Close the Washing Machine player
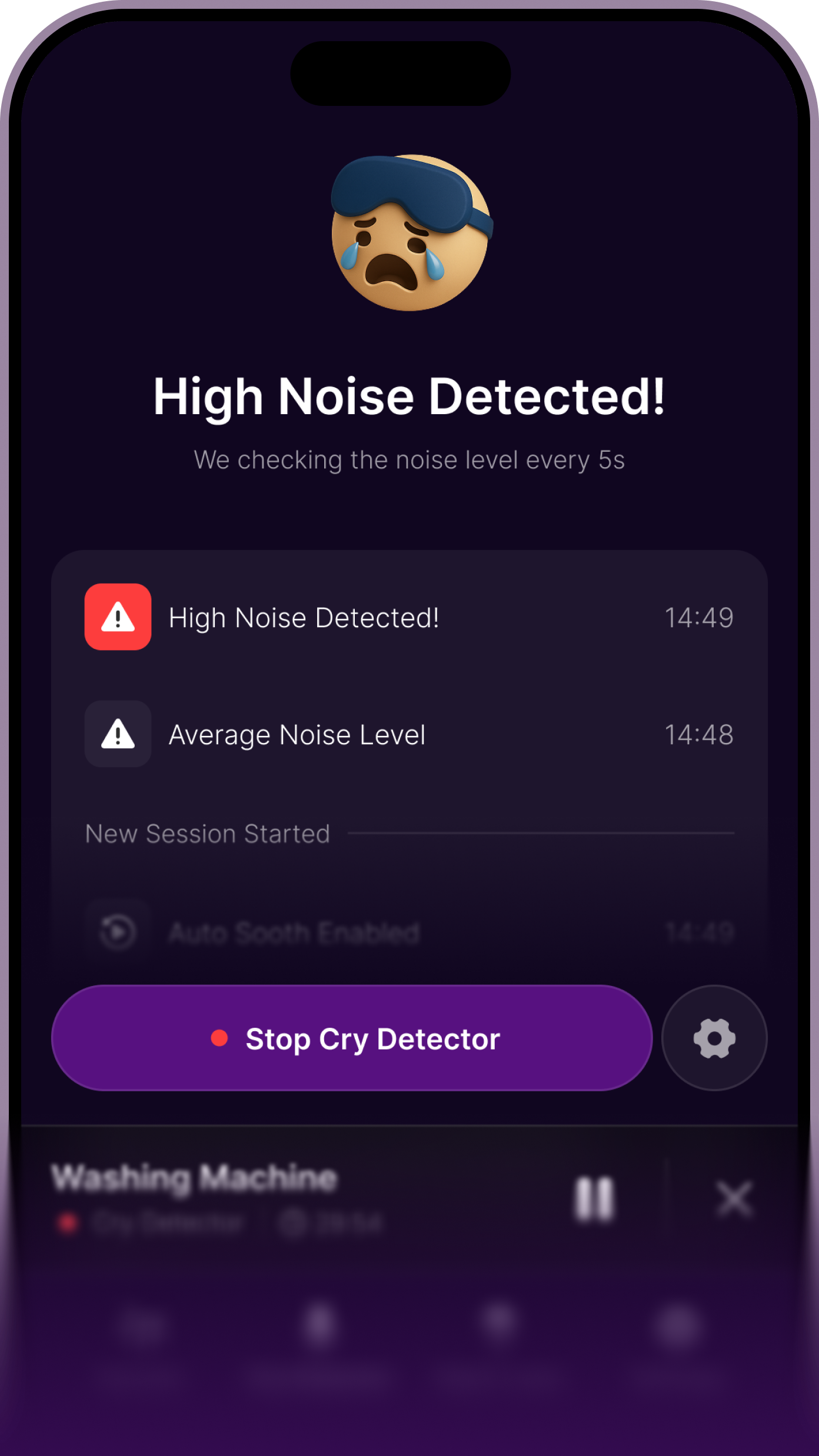This screenshot has height=1456, width=819. point(734,1198)
